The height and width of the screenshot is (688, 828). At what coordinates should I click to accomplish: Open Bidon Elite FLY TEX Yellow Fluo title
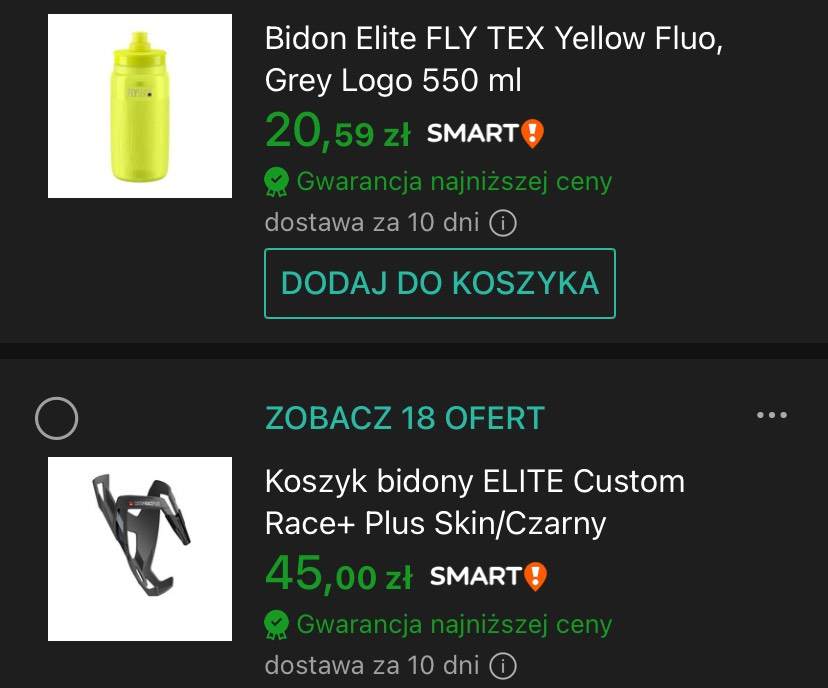click(x=493, y=60)
